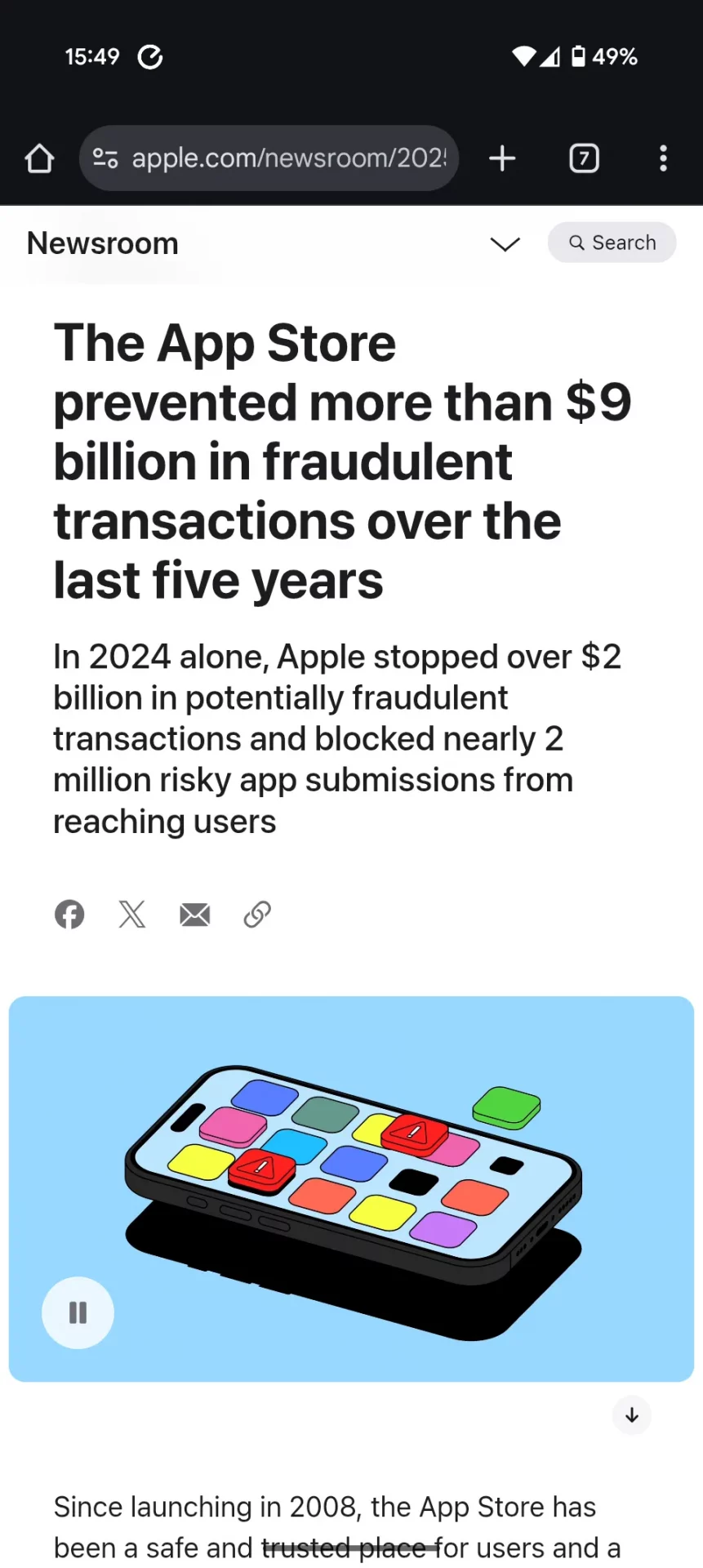Tap the apple.com address bar
This screenshot has height=1568, width=703.
pos(288,158)
